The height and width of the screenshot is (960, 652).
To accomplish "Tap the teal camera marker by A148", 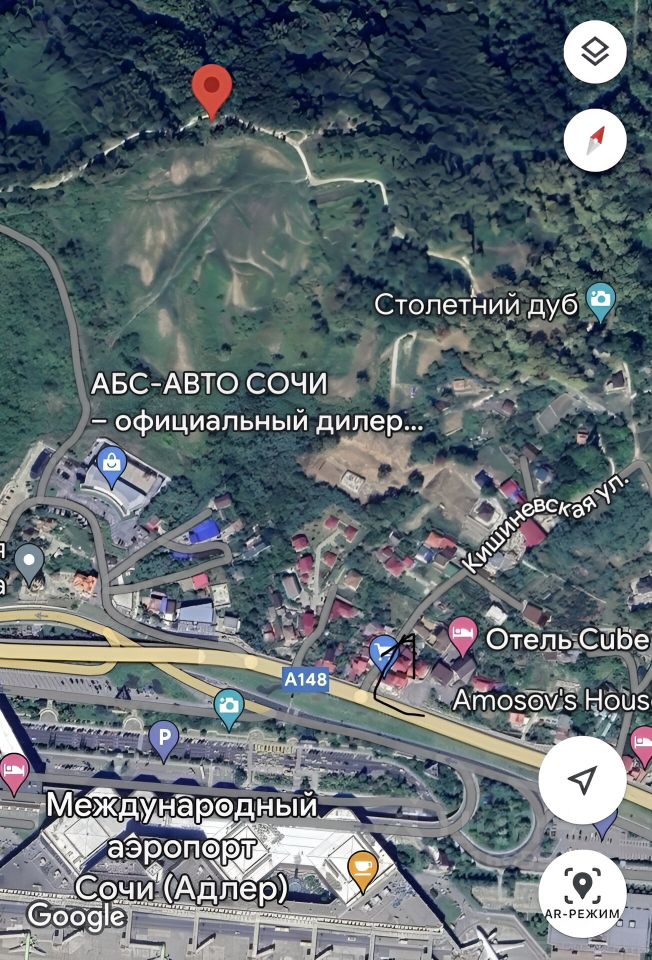I will tap(229, 708).
